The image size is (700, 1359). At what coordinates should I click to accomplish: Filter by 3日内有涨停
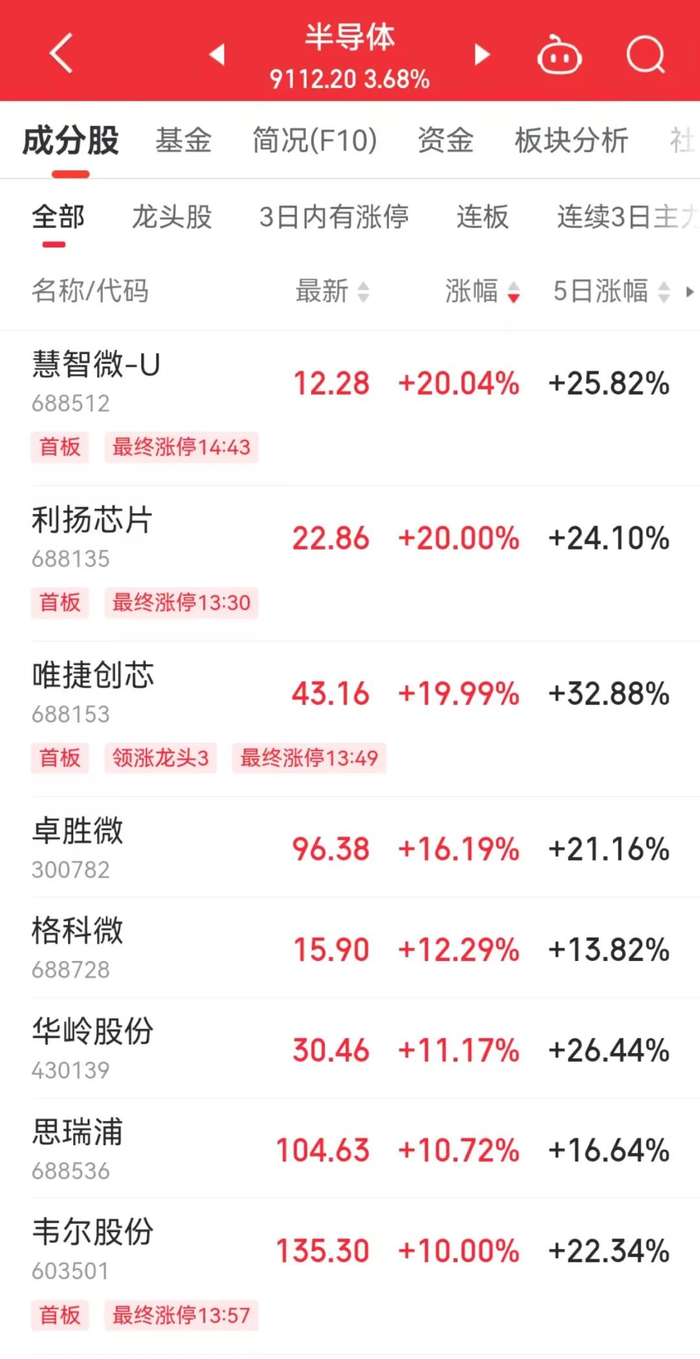(334, 216)
